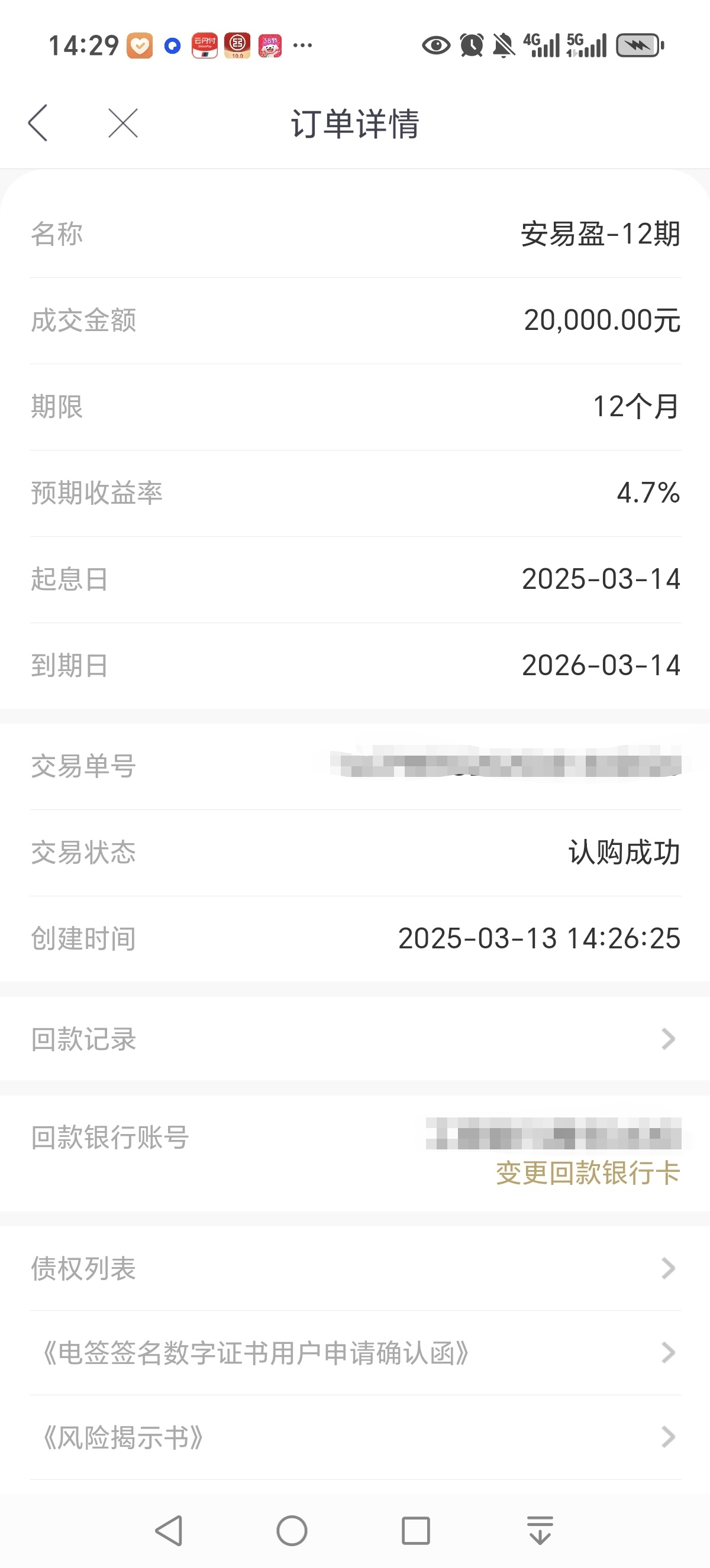This screenshot has height=1568, width=710.
Task: Open the 债权列表 row
Action: click(x=355, y=1268)
